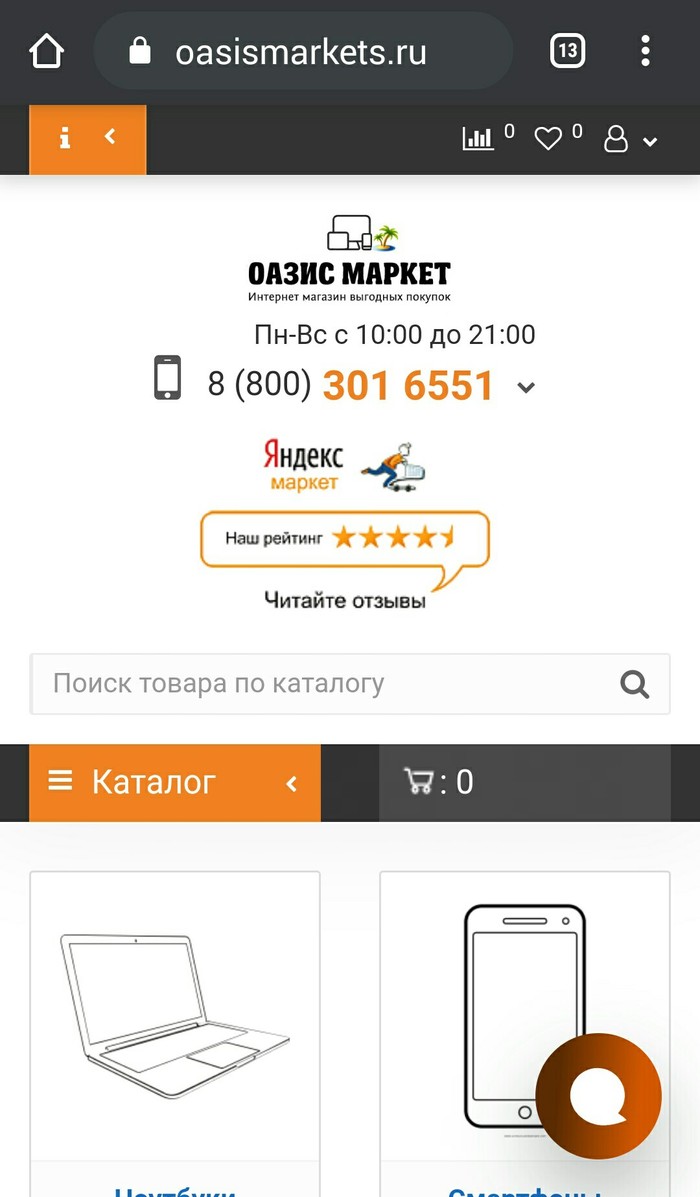Expand the phone numbers chevron
The image size is (700, 1197).
[526, 388]
